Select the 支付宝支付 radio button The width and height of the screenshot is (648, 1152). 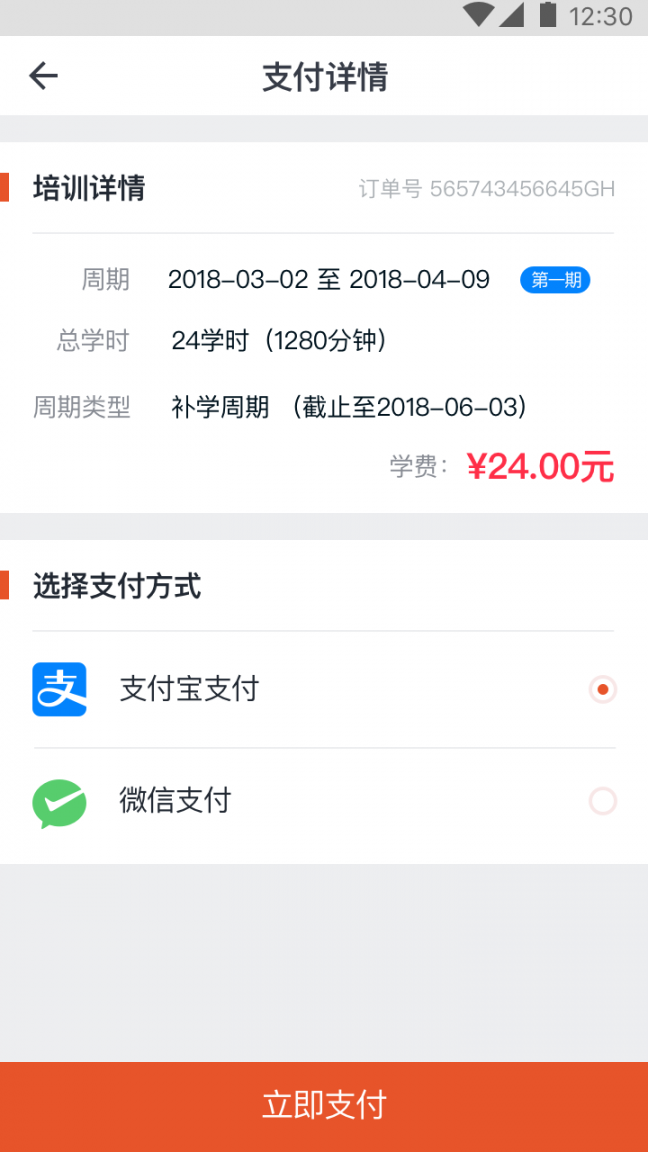[x=602, y=689]
